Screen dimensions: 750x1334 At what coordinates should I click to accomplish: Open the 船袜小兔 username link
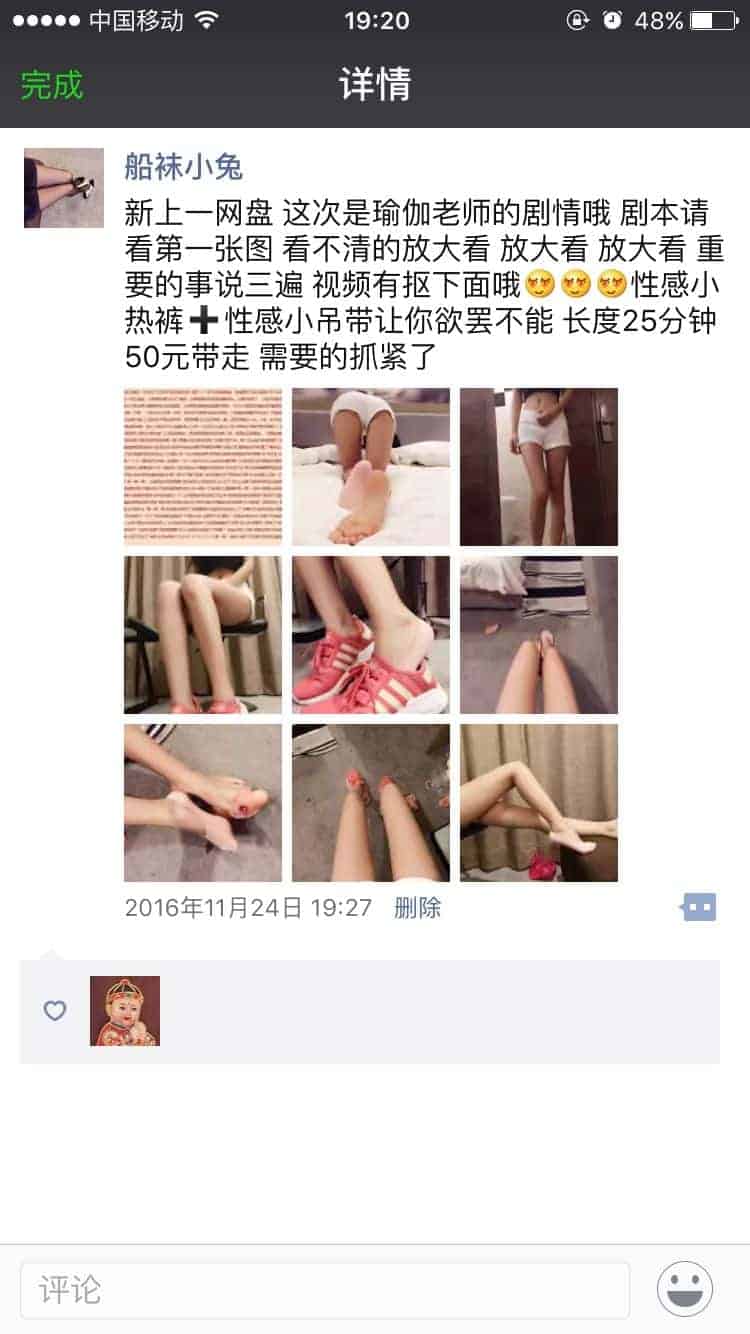pos(183,166)
